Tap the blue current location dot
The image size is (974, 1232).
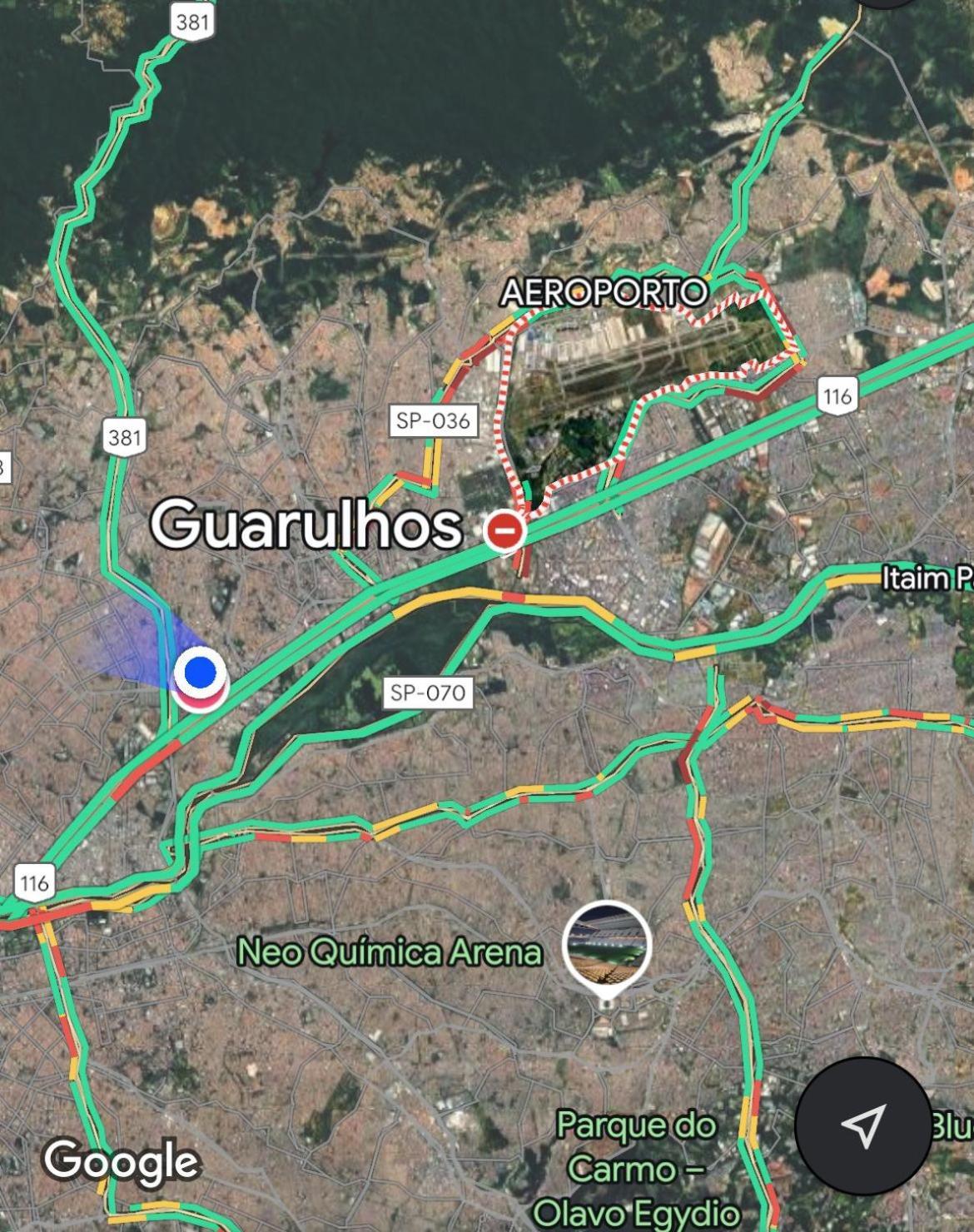(200, 672)
